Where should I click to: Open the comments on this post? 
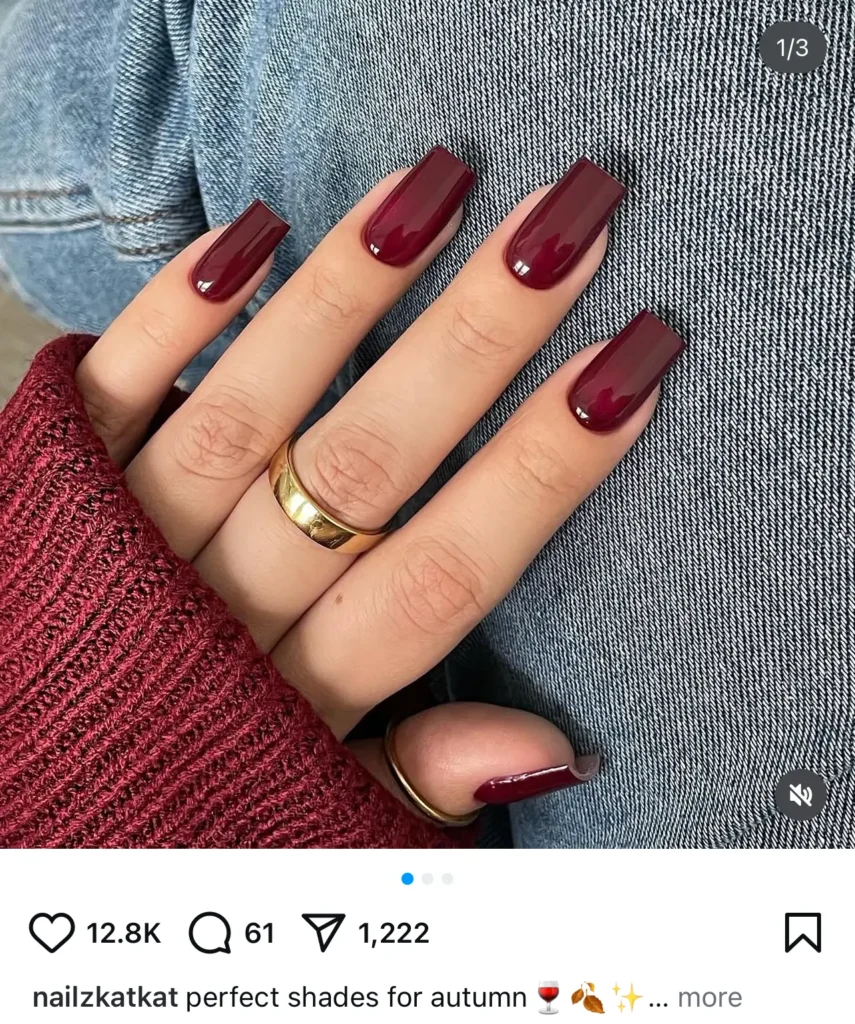pos(210,933)
